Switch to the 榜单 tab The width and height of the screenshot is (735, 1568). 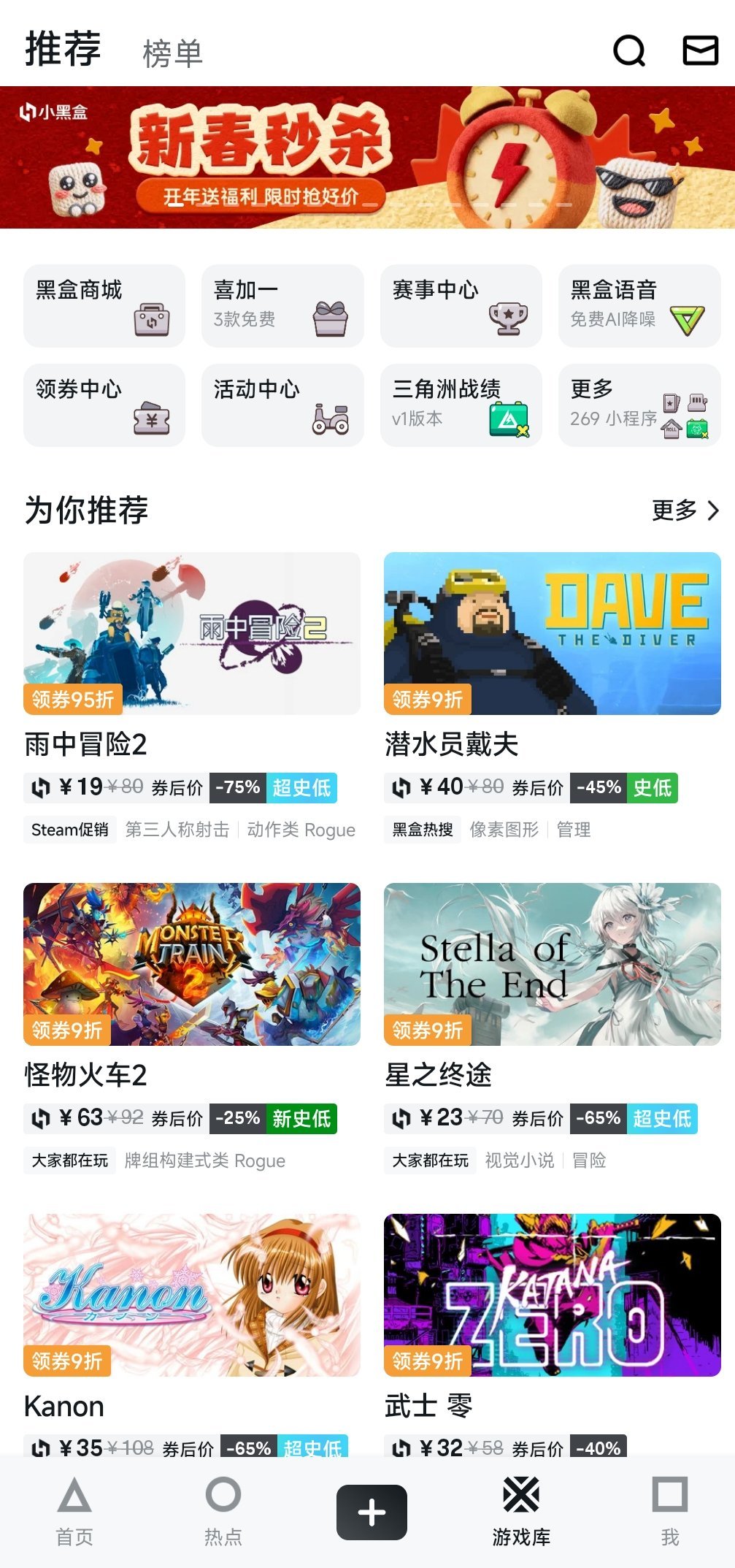point(172,54)
